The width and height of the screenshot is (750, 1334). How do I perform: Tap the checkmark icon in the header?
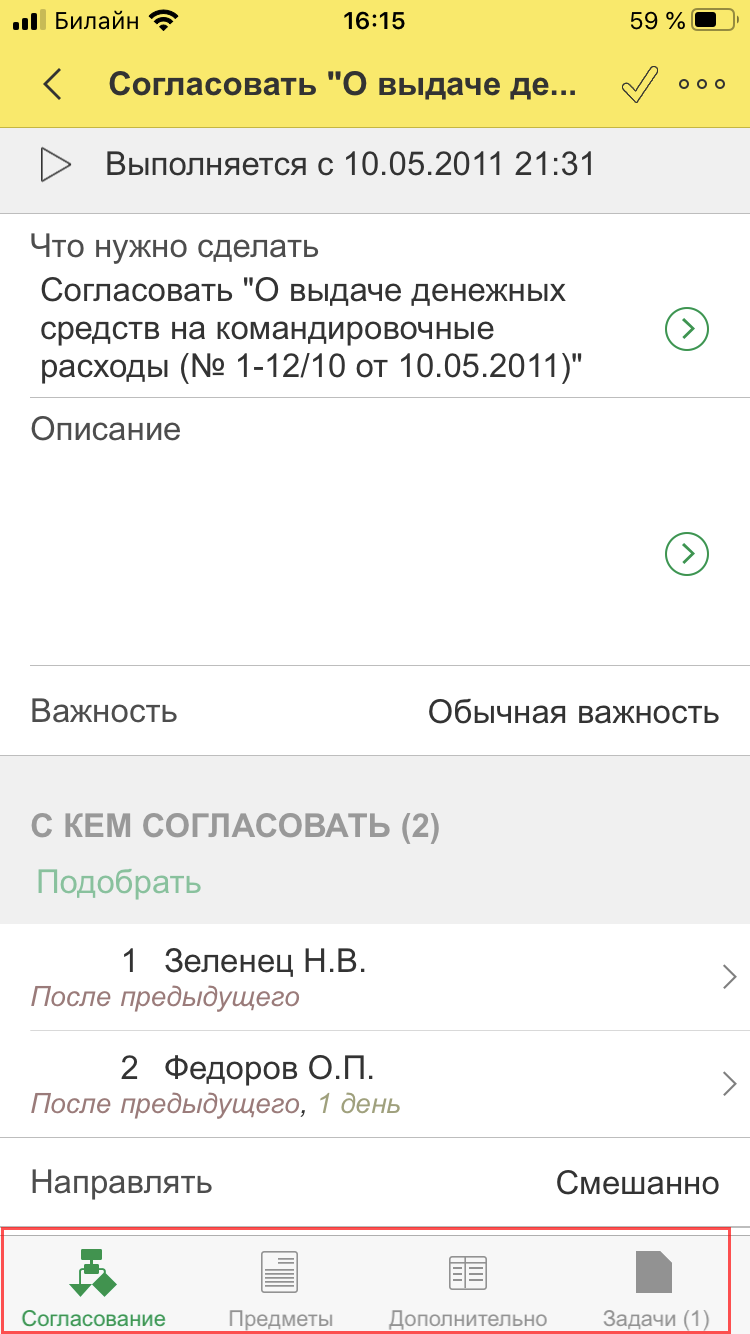pyautogui.click(x=638, y=85)
